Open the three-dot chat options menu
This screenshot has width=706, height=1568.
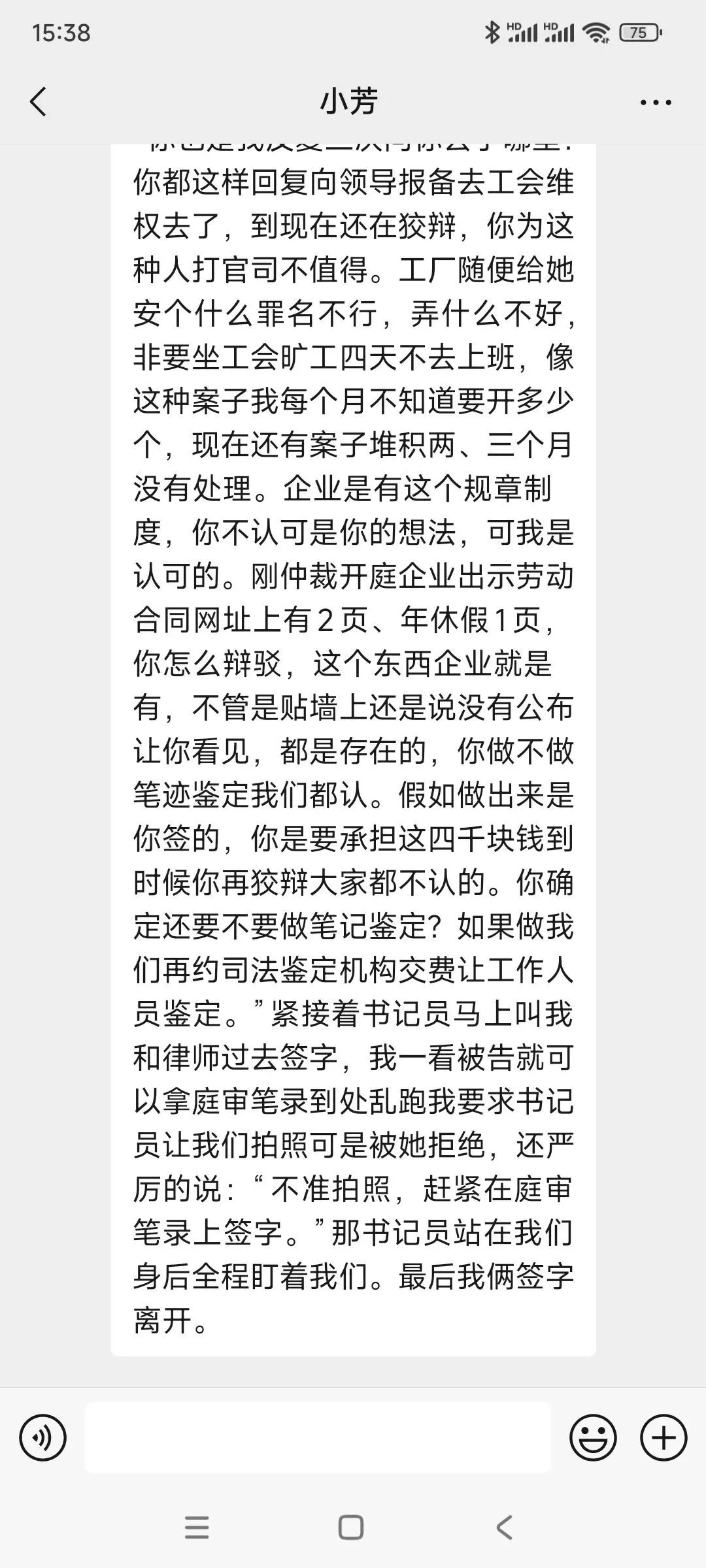(656, 103)
